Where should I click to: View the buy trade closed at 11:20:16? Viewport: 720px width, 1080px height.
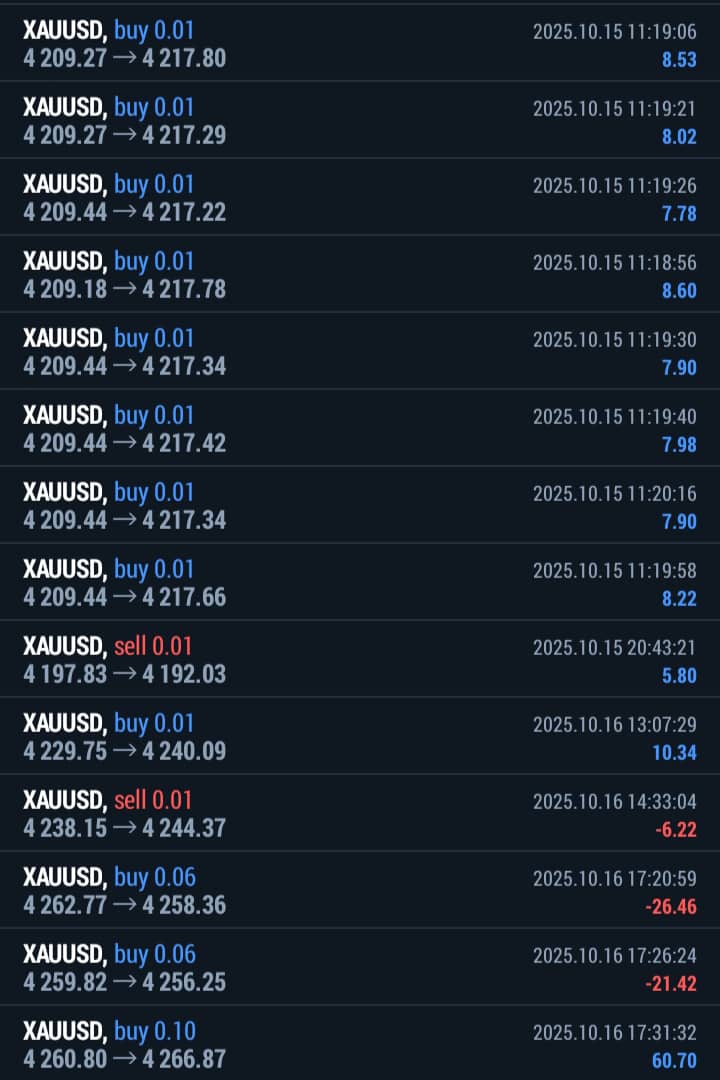[x=360, y=506]
